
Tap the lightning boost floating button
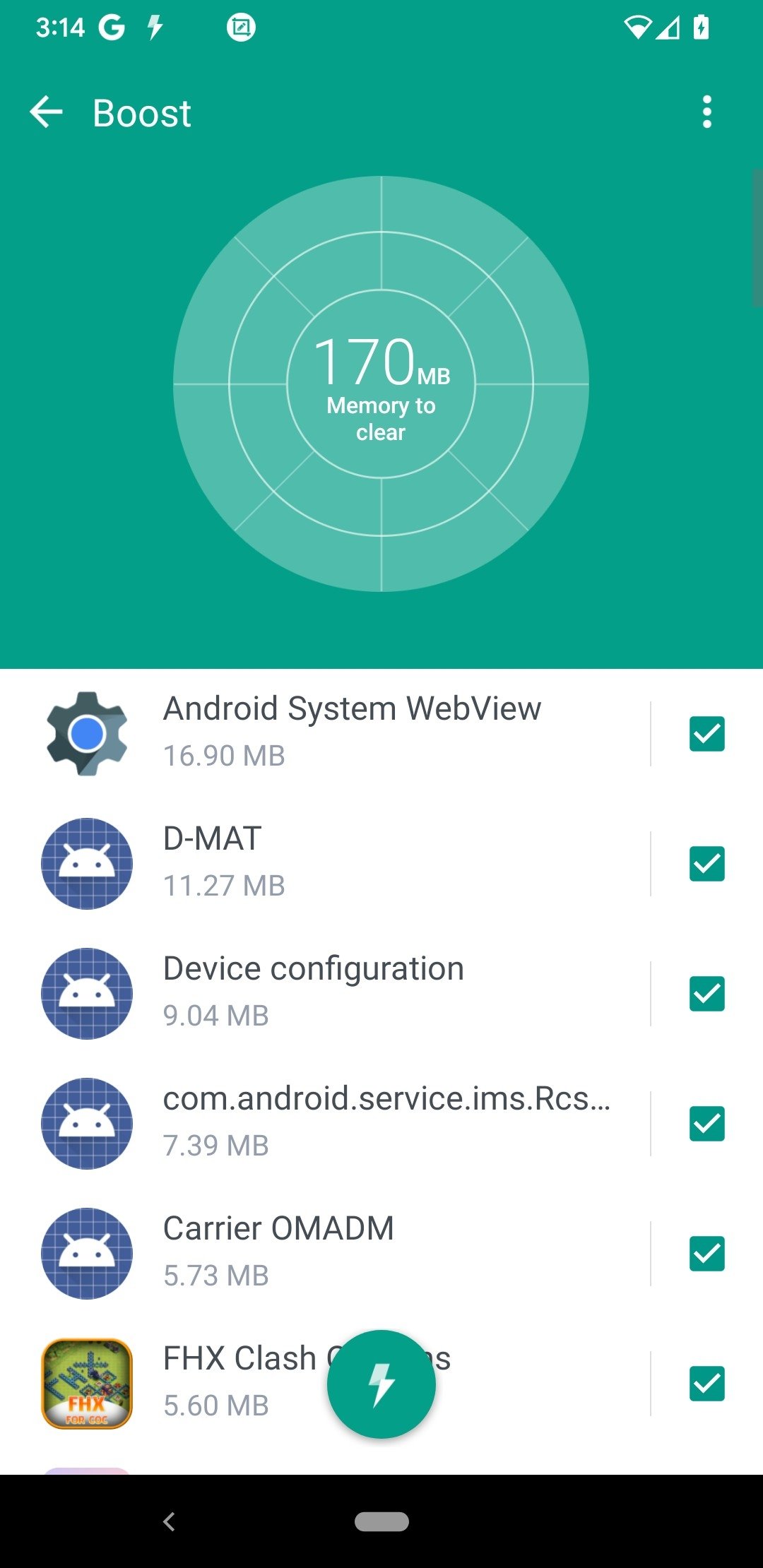(x=381, y=1384)
